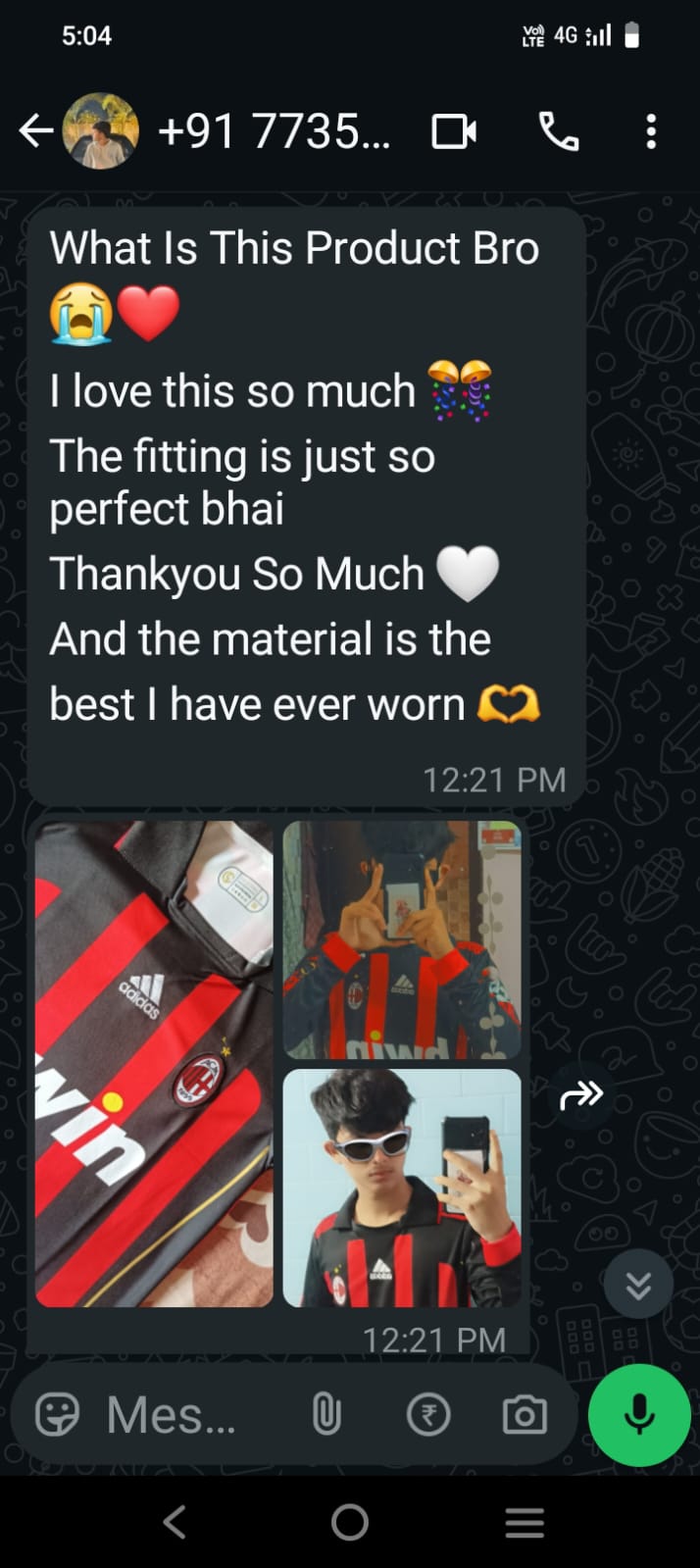Attach a file with the paperclip

(x=326, y=1415)
